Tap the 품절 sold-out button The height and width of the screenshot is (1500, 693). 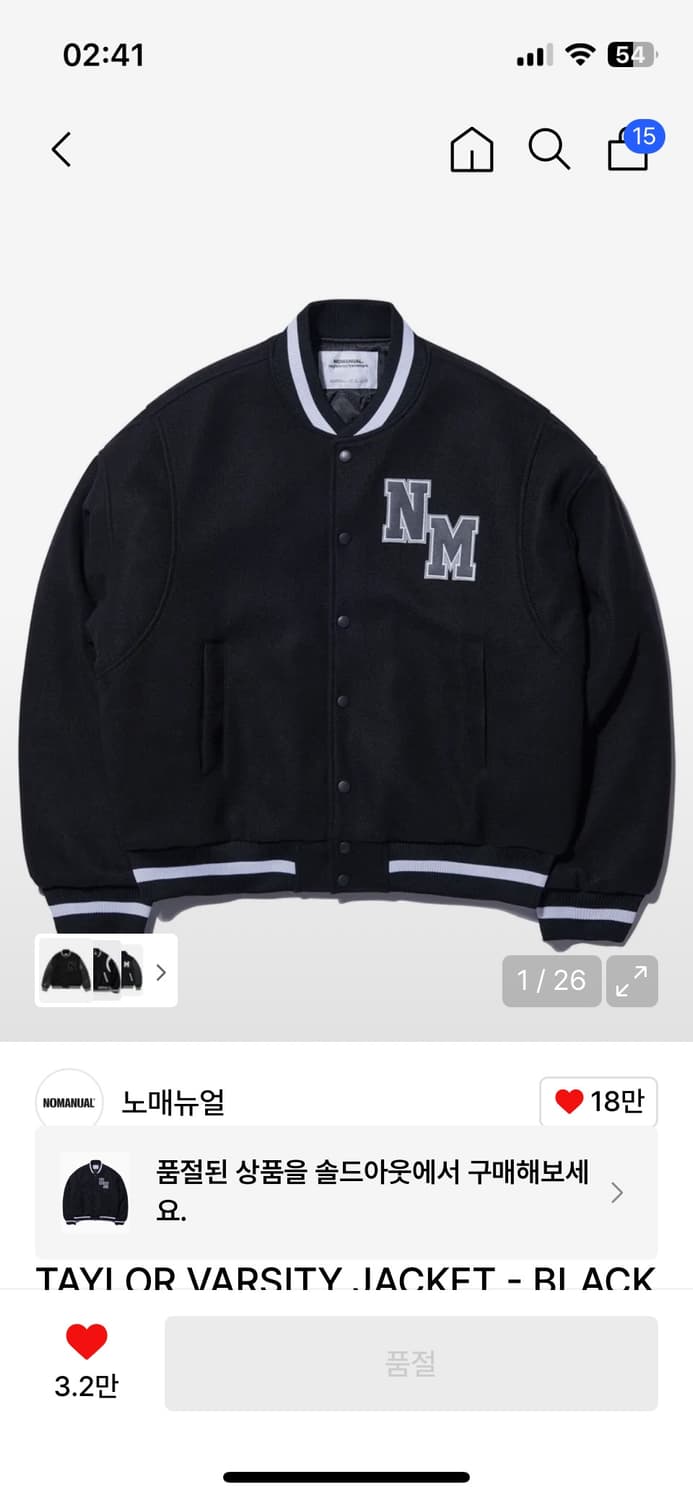coord(411,1363)
